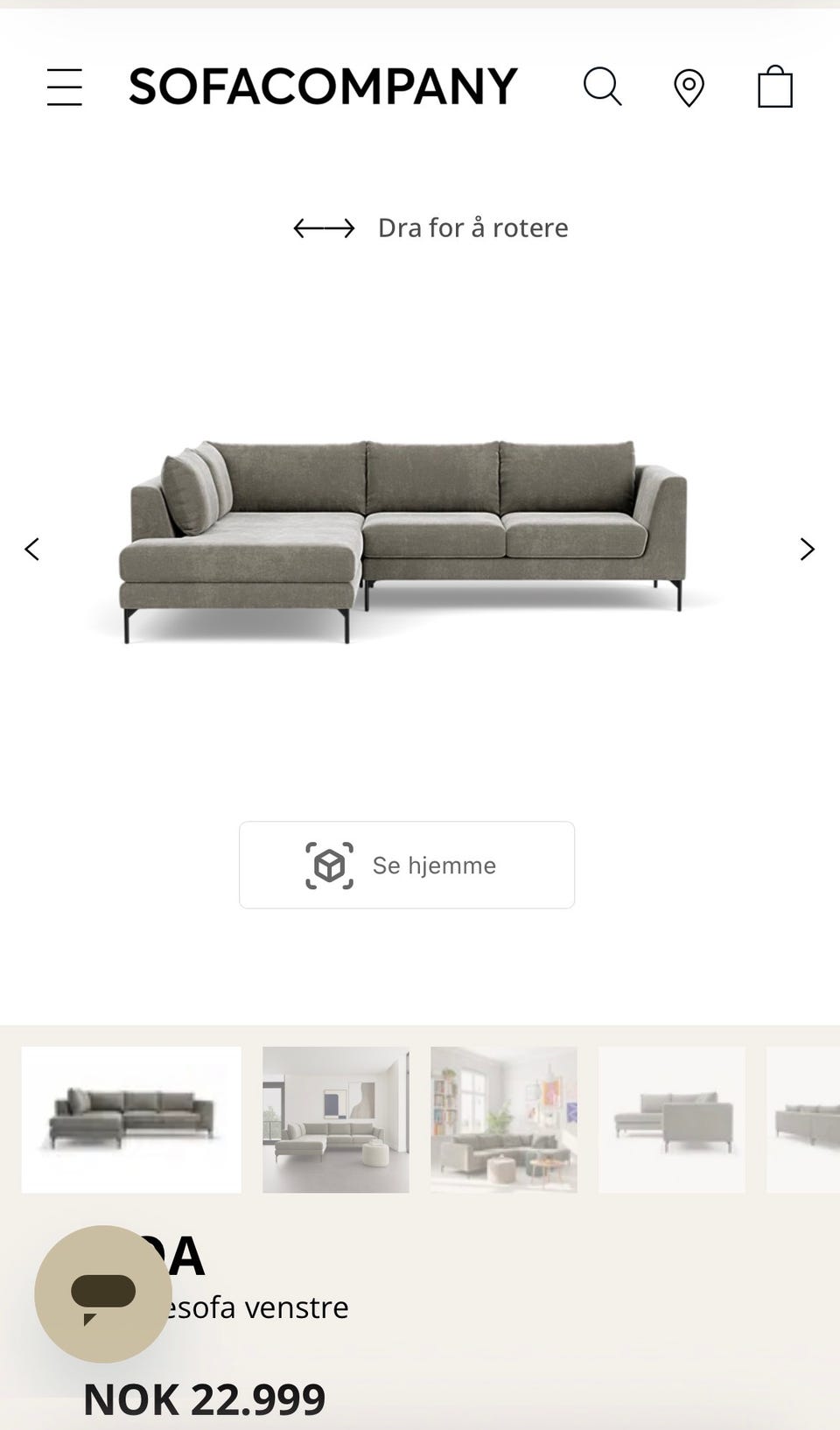This screenshot has height=1430, width=840.
Task: Open the hamburger navigation menu
Action: 65,86
